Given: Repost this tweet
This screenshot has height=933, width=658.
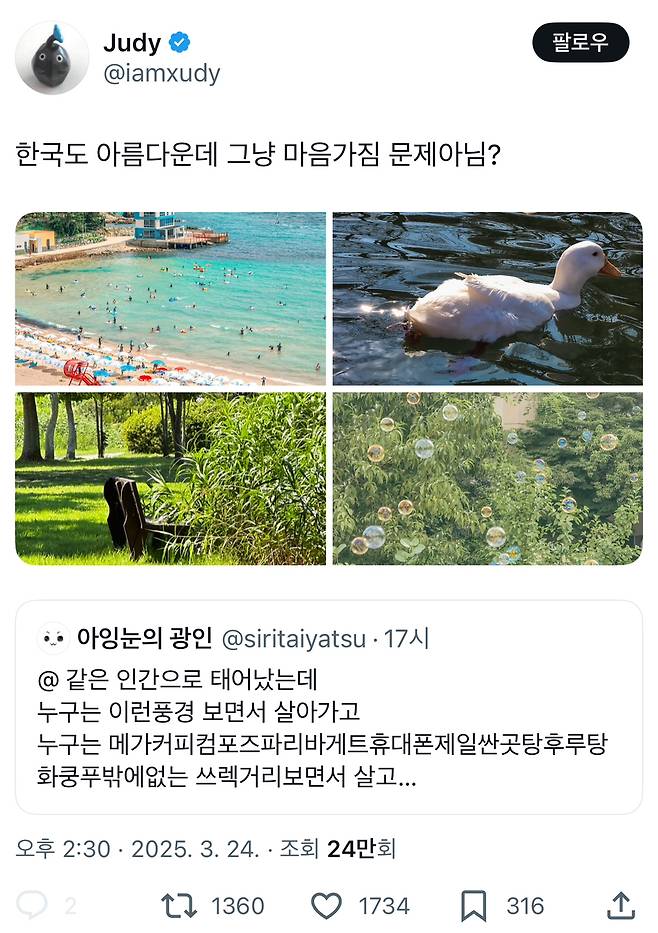Looking at the screenshot, I should [x=179, y=906].
